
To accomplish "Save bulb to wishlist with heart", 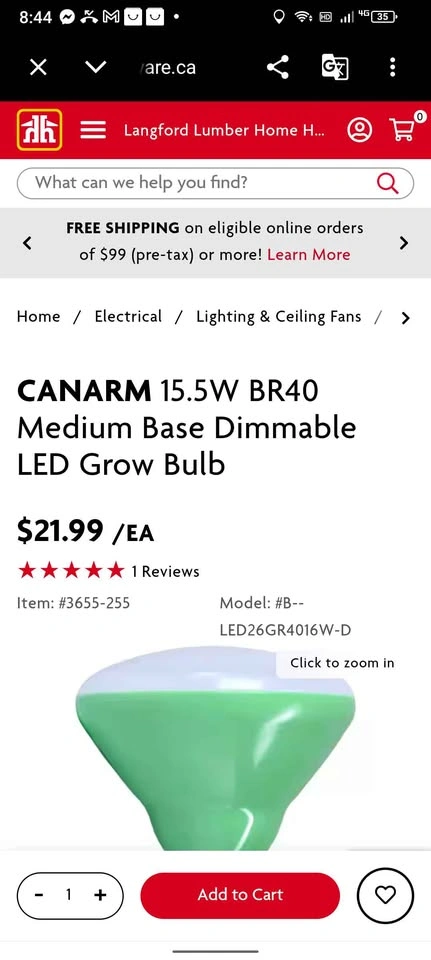I will (385, 895).
